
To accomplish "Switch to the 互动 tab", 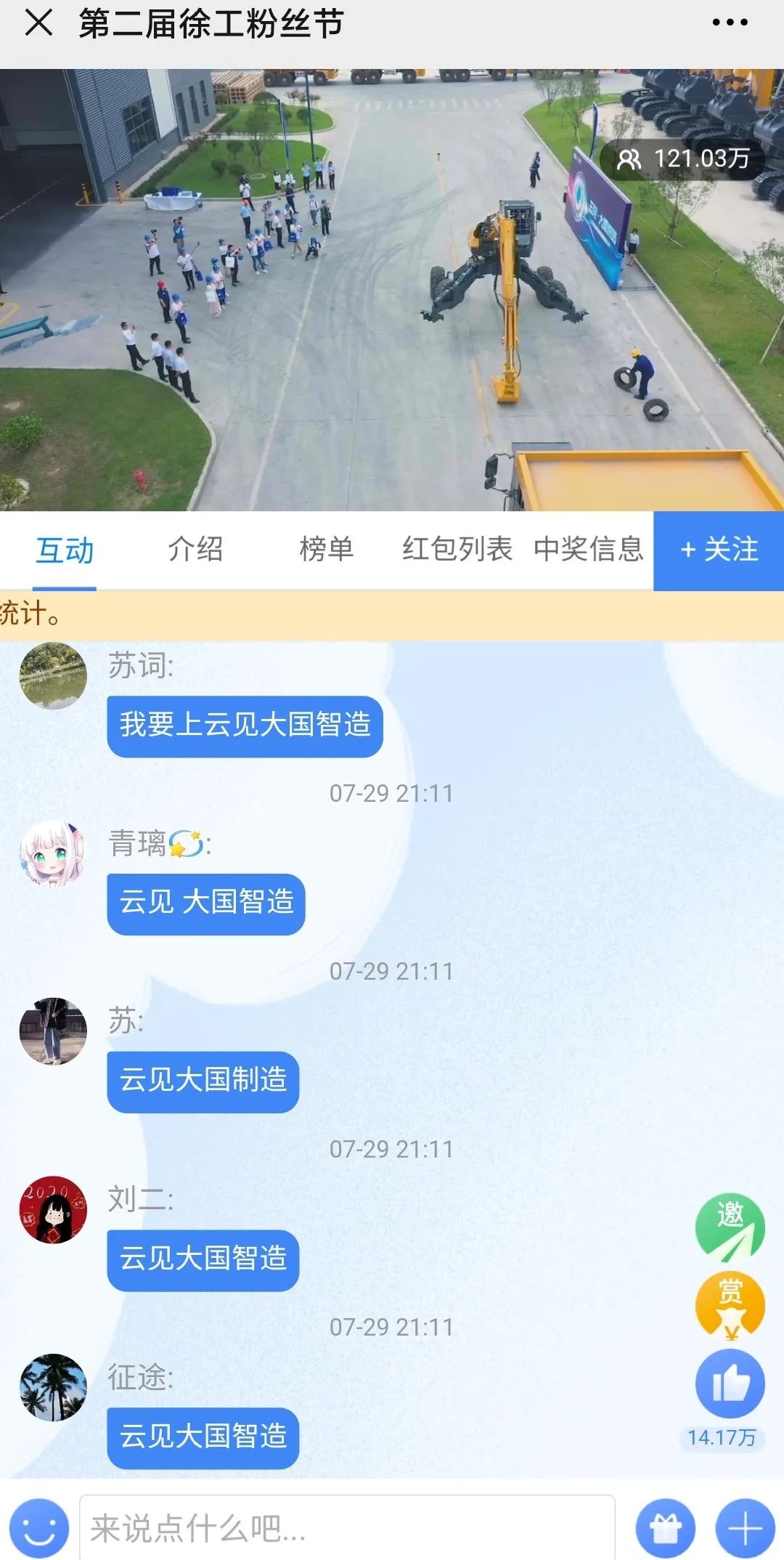I will click(65, 550).
